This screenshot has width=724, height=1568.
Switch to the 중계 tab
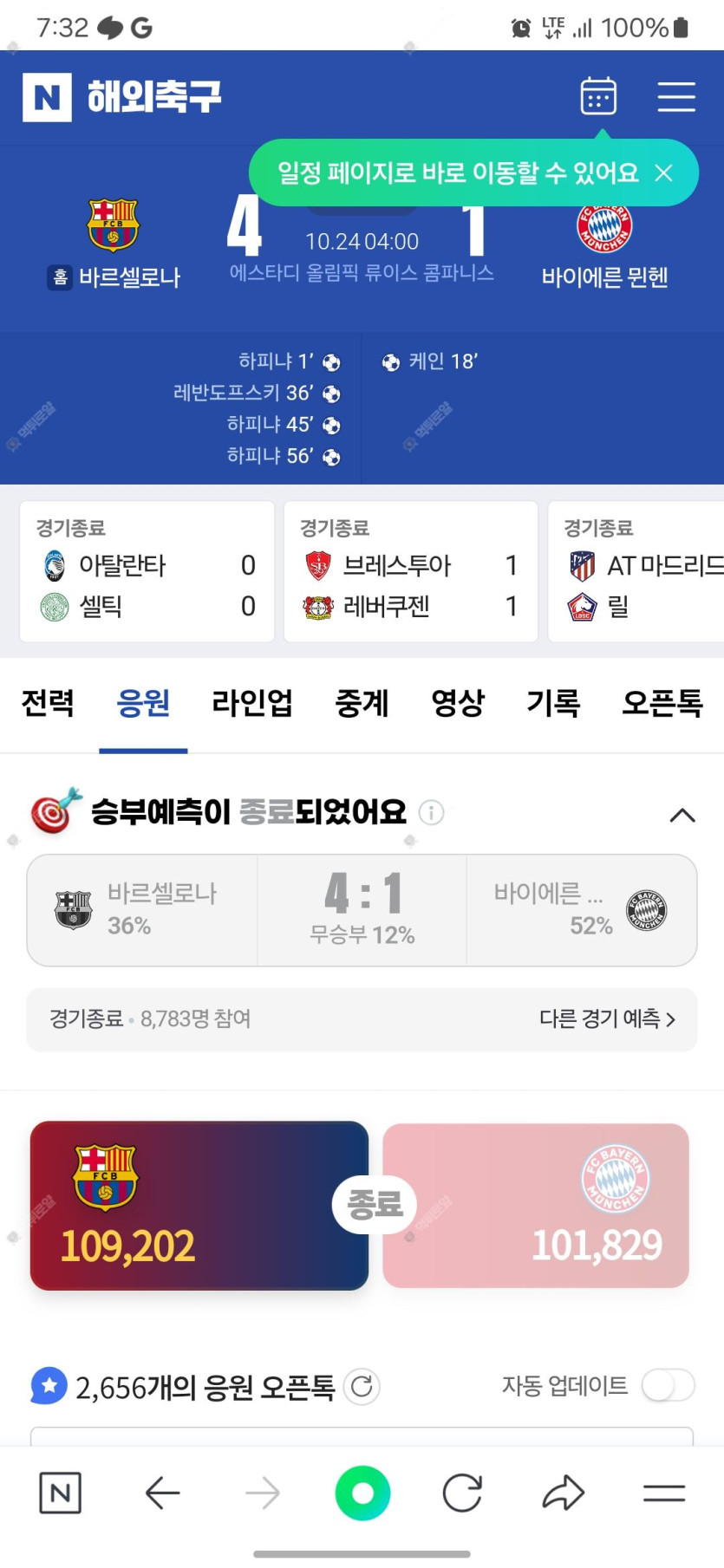[362, 703]
